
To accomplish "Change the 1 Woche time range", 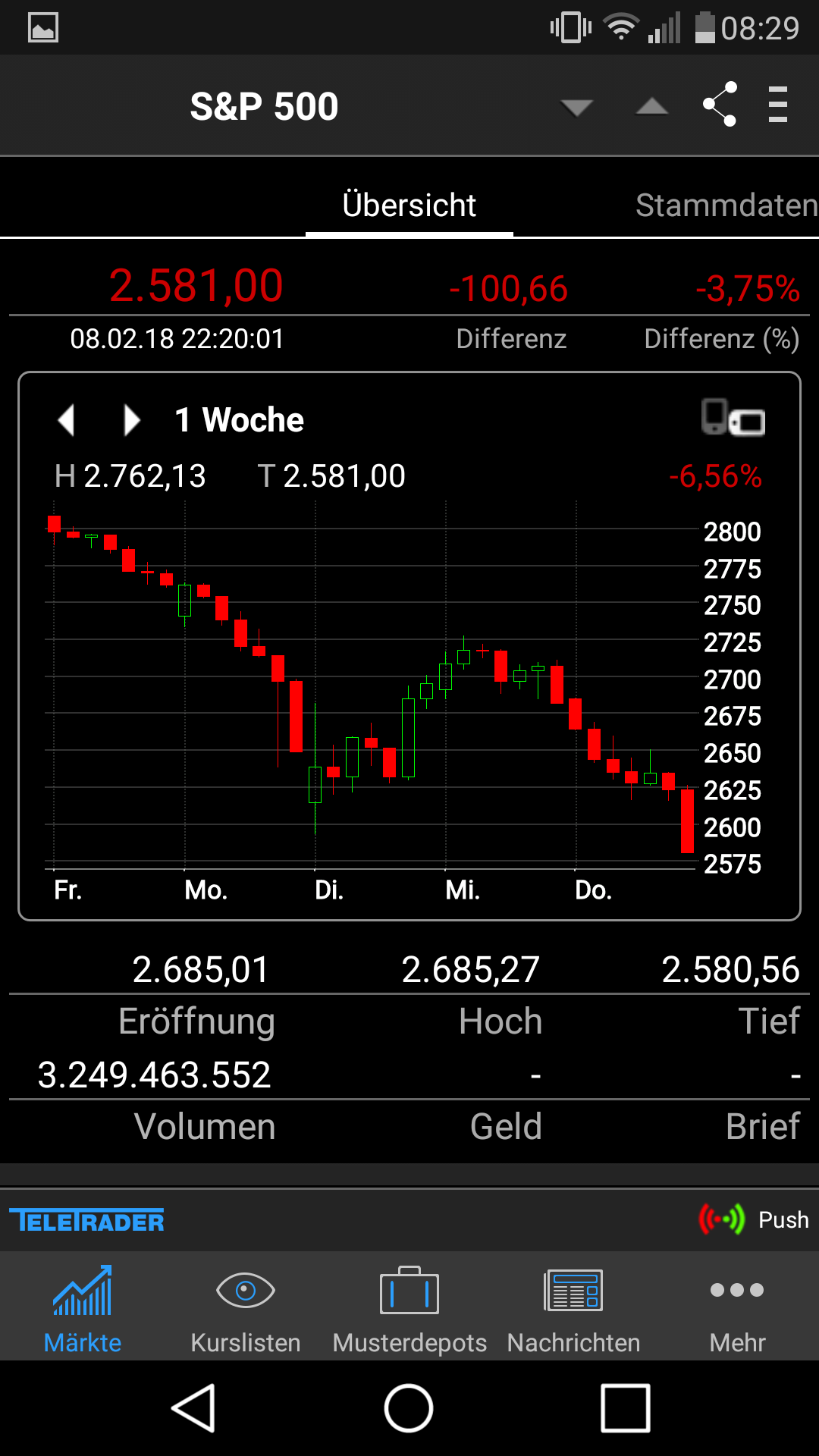I will tap(238, 419).
